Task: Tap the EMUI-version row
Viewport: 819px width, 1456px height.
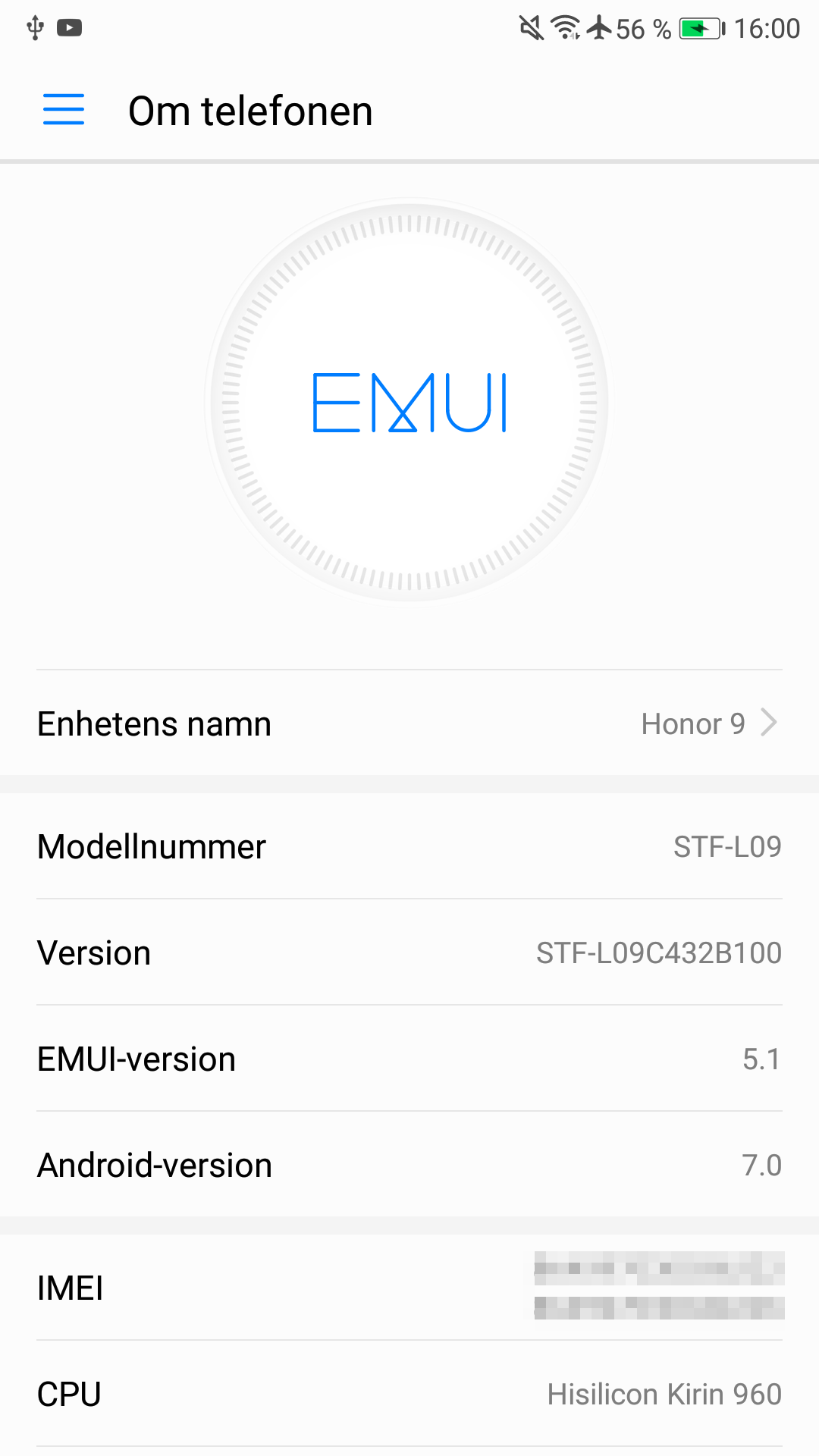Action: coord(409,1059)
